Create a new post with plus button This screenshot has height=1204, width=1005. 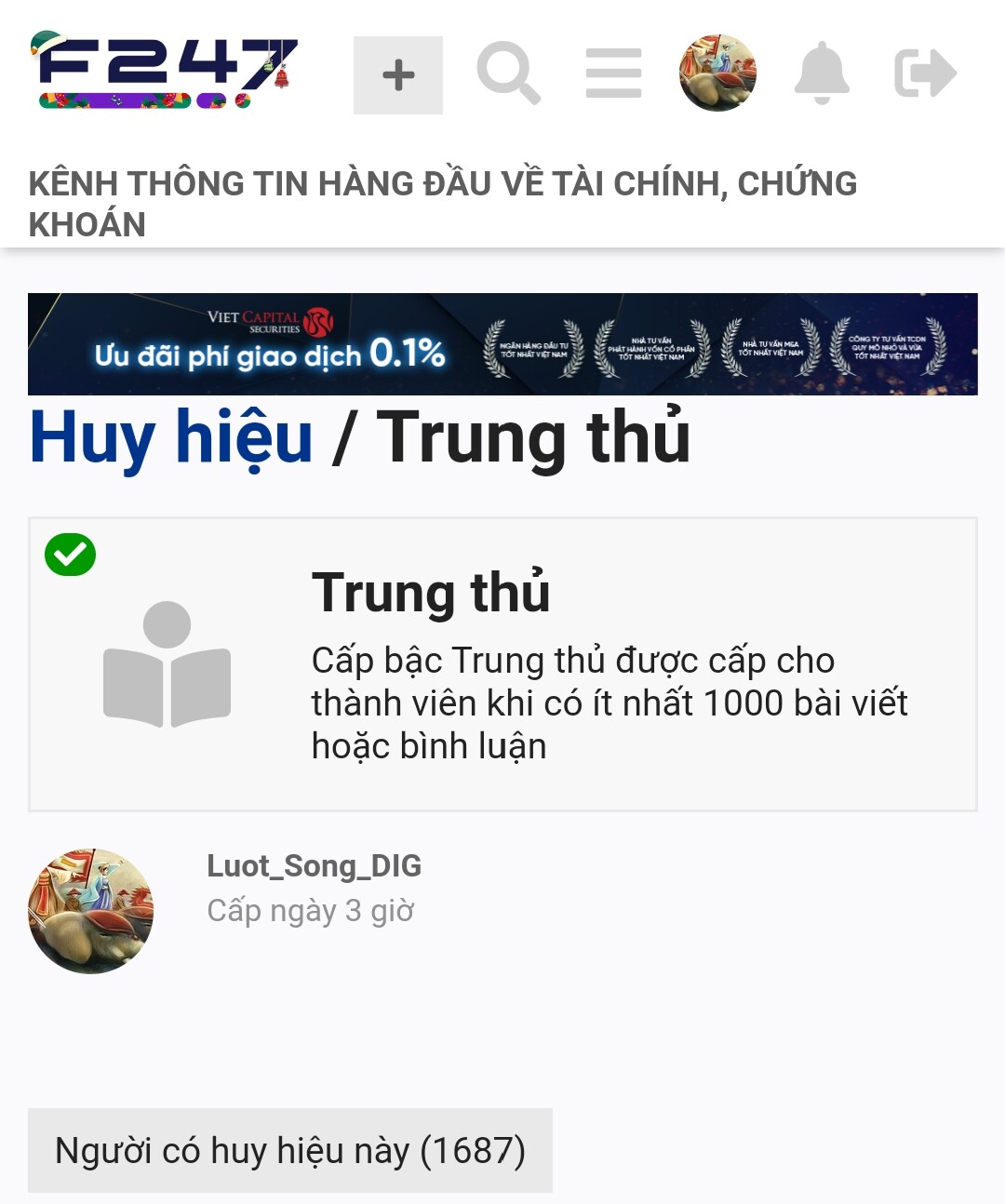[398, 75]
